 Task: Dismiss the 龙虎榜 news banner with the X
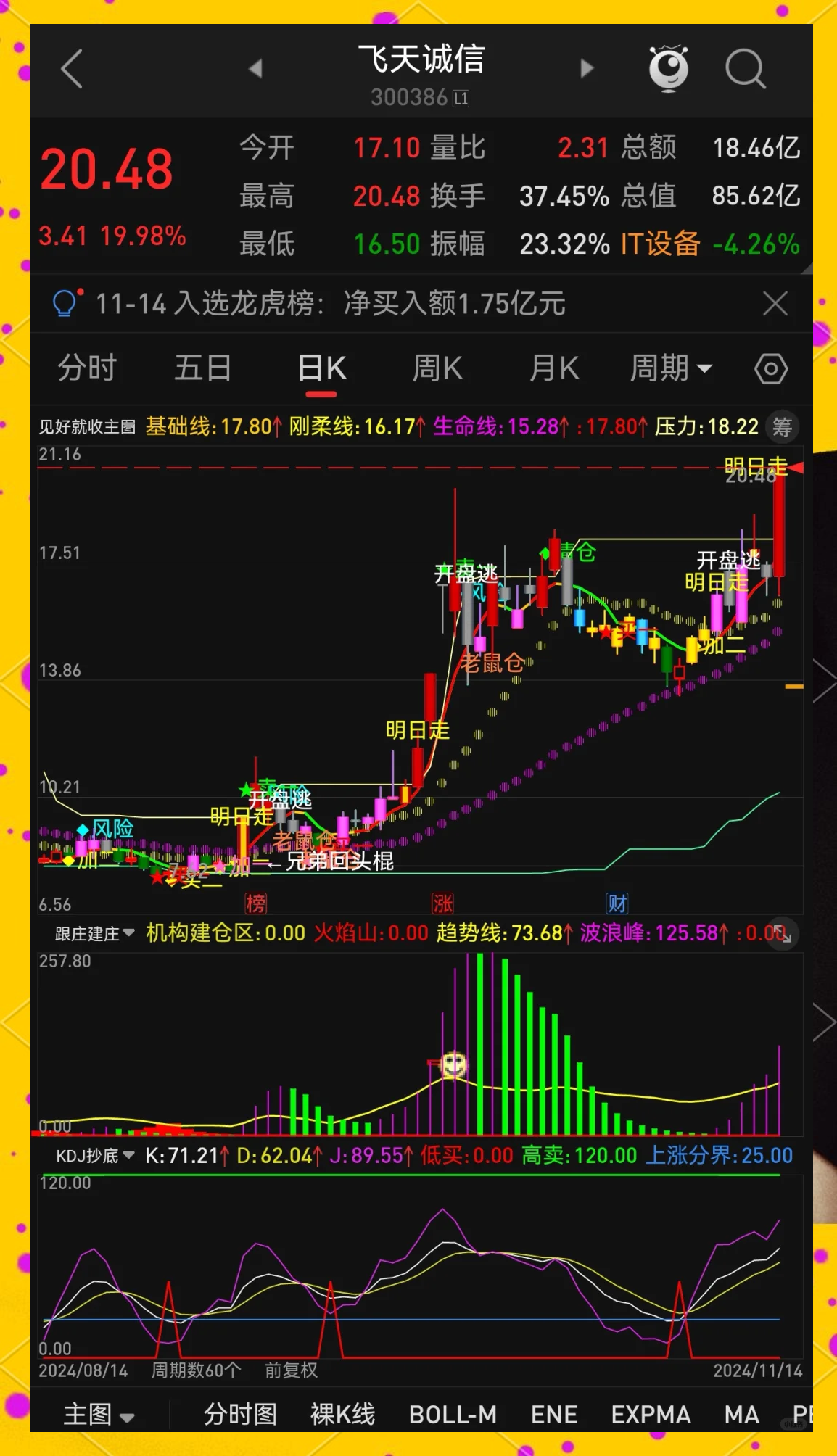click(x=775, y=303)
